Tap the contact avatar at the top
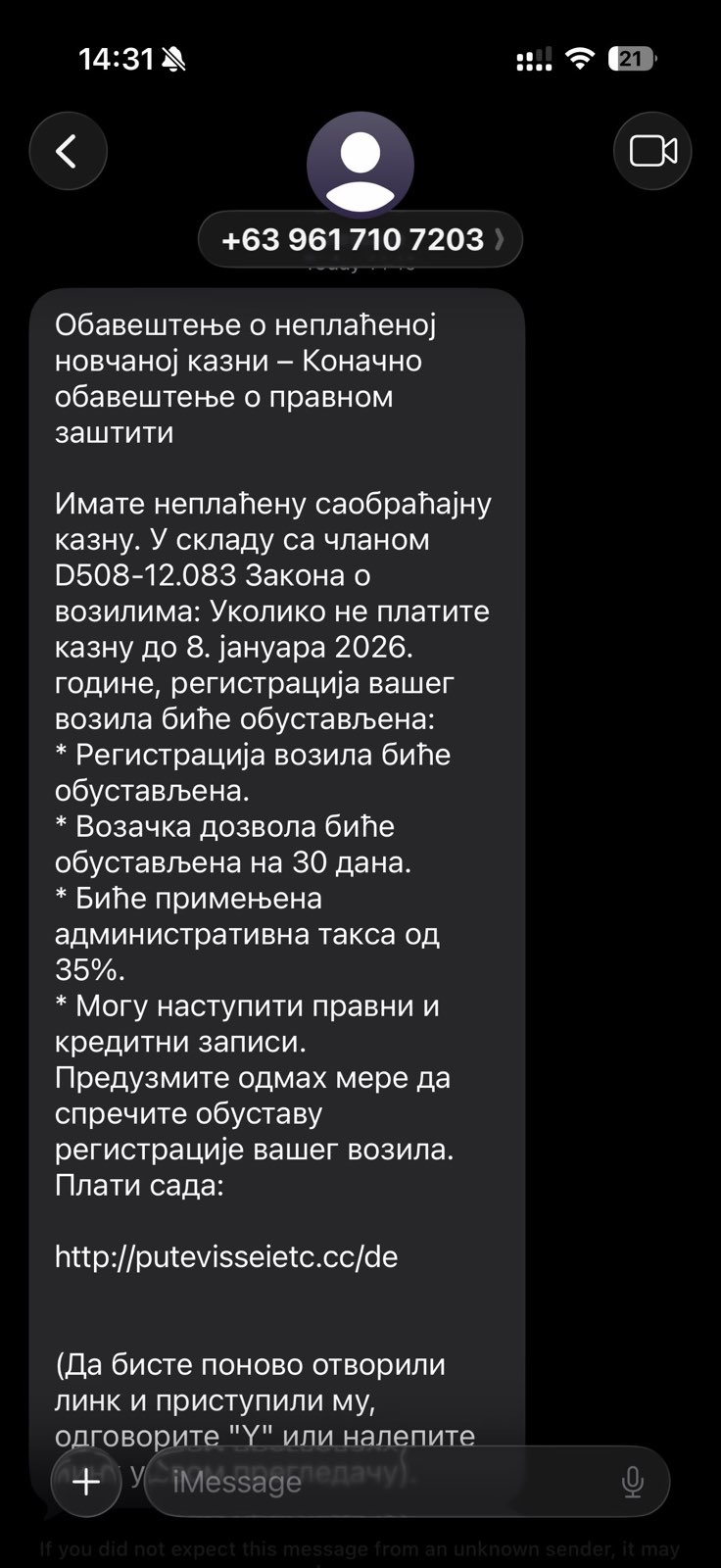Viewport: 721px width, 1568px height. point(360,165)
